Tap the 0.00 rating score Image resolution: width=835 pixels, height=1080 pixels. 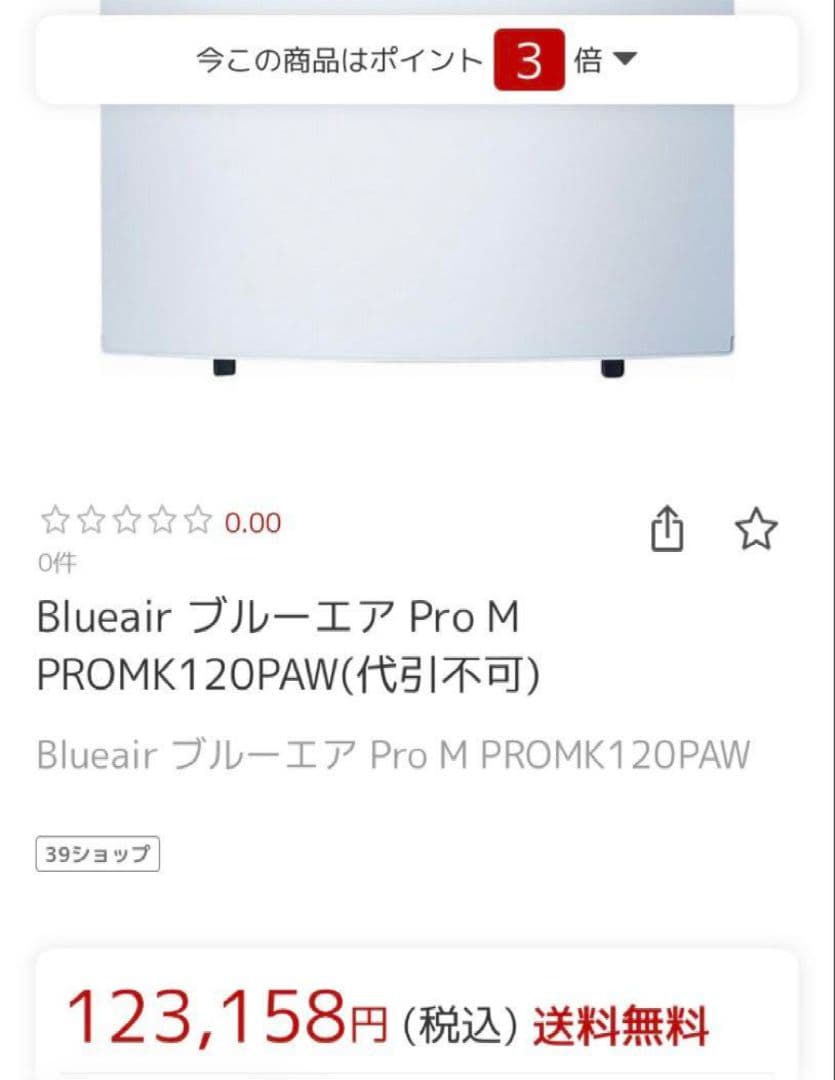[253, 522]
